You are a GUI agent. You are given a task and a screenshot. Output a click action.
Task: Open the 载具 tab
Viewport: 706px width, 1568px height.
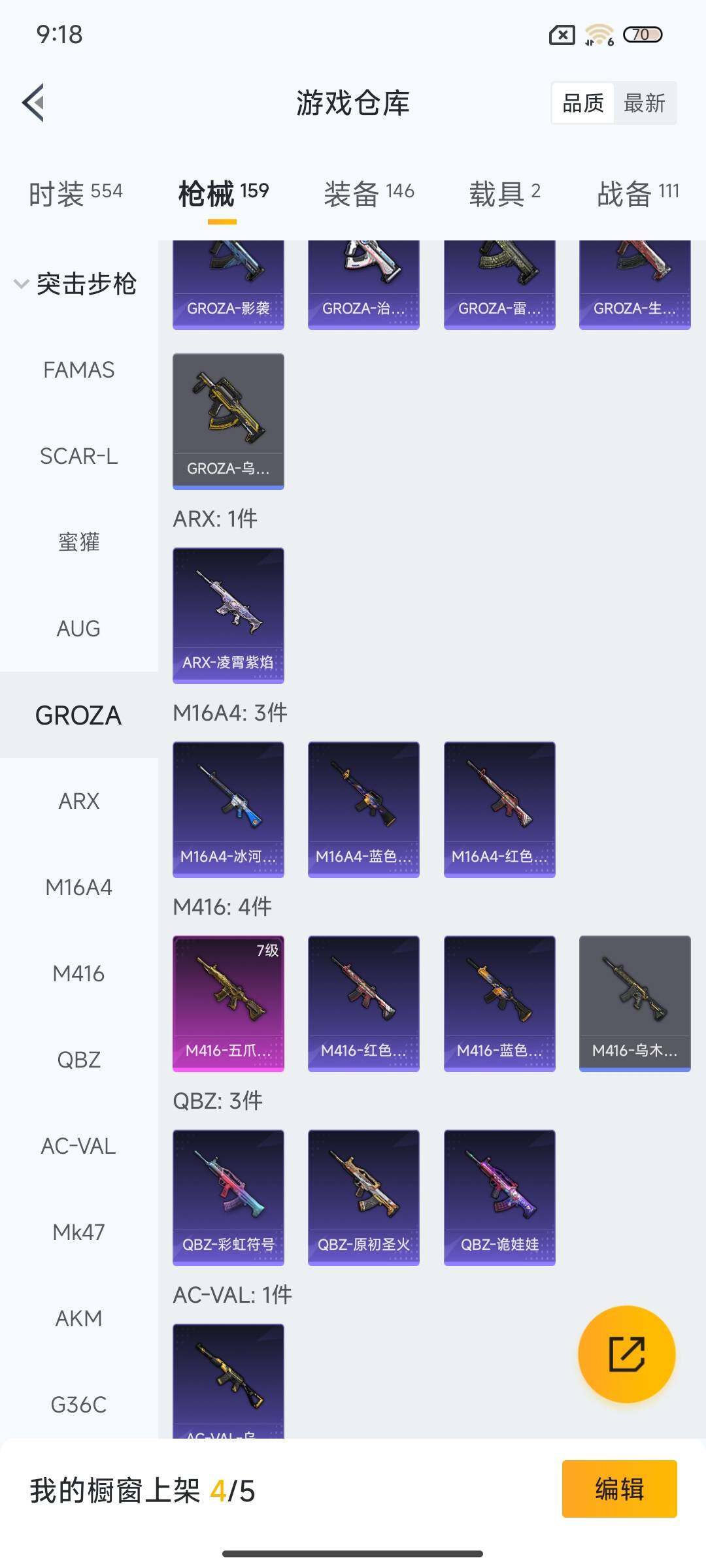click(x=504, y=193)
